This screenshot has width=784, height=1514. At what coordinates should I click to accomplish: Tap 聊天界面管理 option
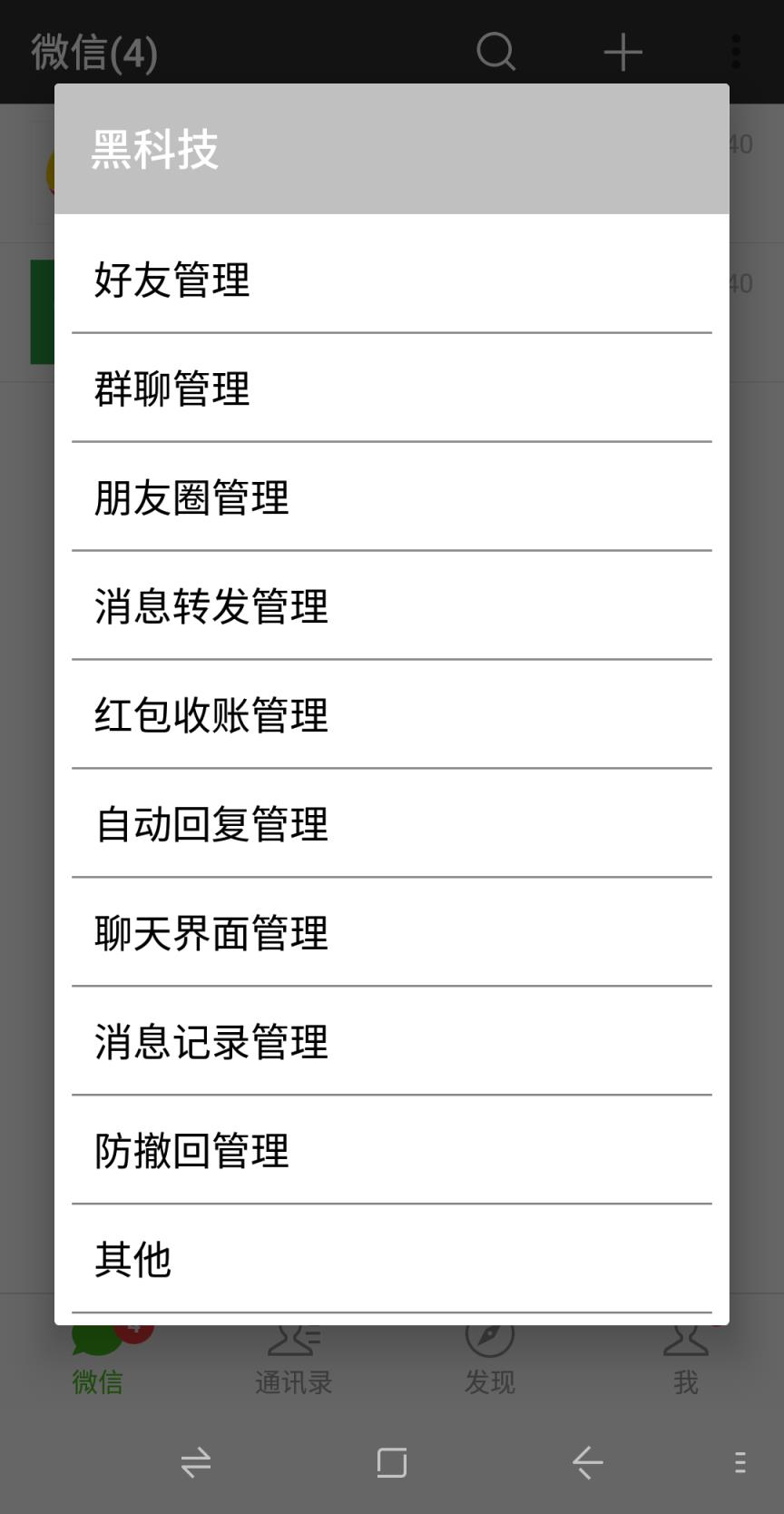point(391,931)
